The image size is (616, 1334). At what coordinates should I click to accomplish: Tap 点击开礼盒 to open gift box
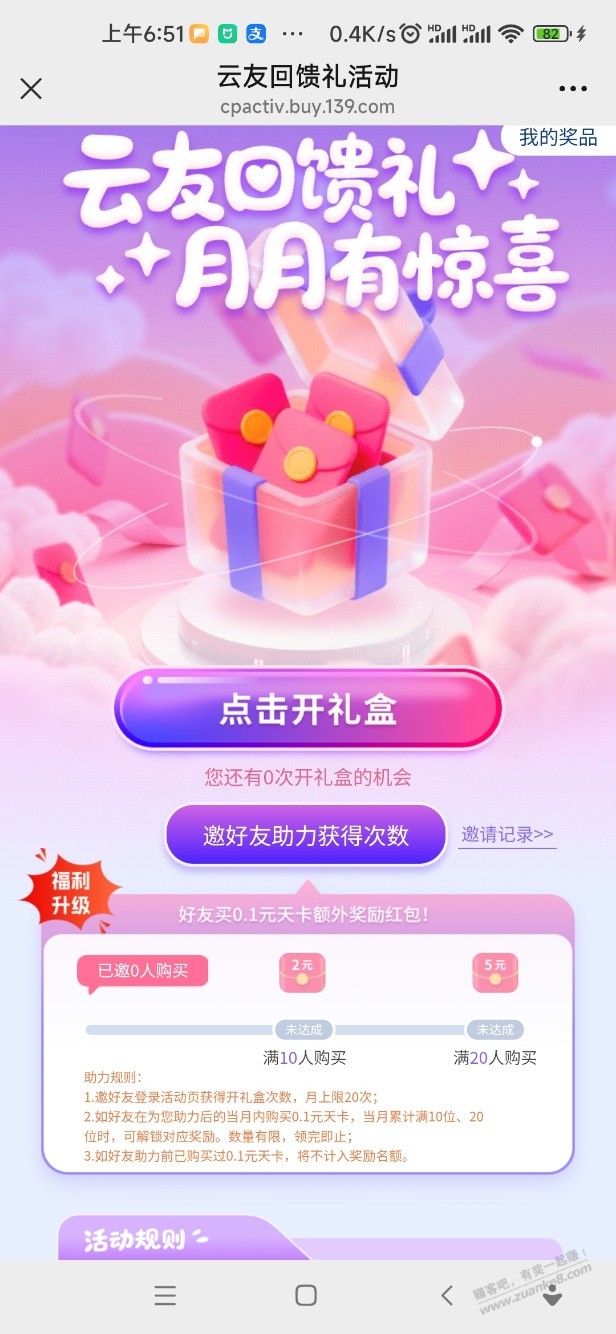(308, 709)
